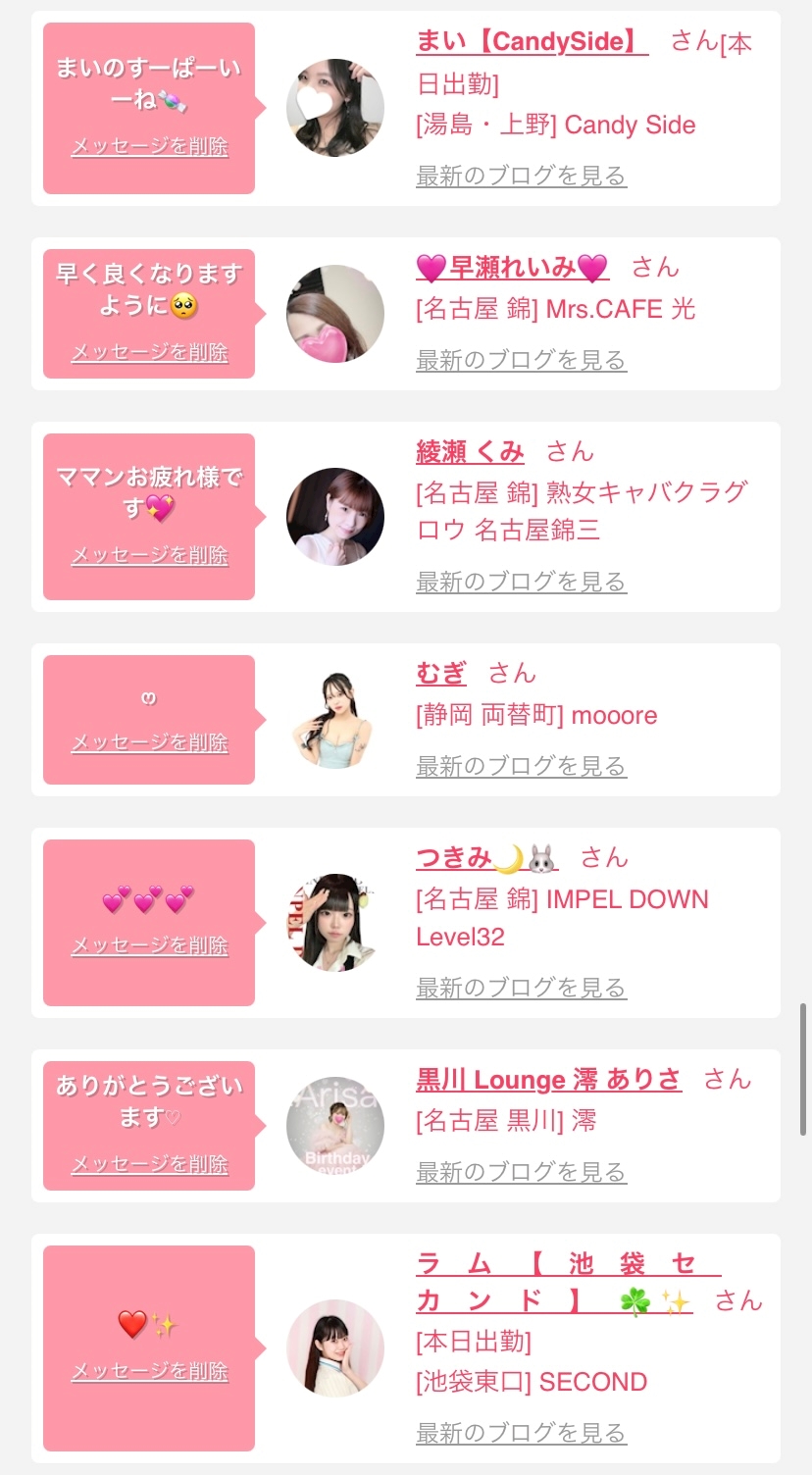This screenshot has height=1475, width=812.
Task: Open まい【CandySide】 profile name link
Action: pyautogui.click(x=532, y=42)
